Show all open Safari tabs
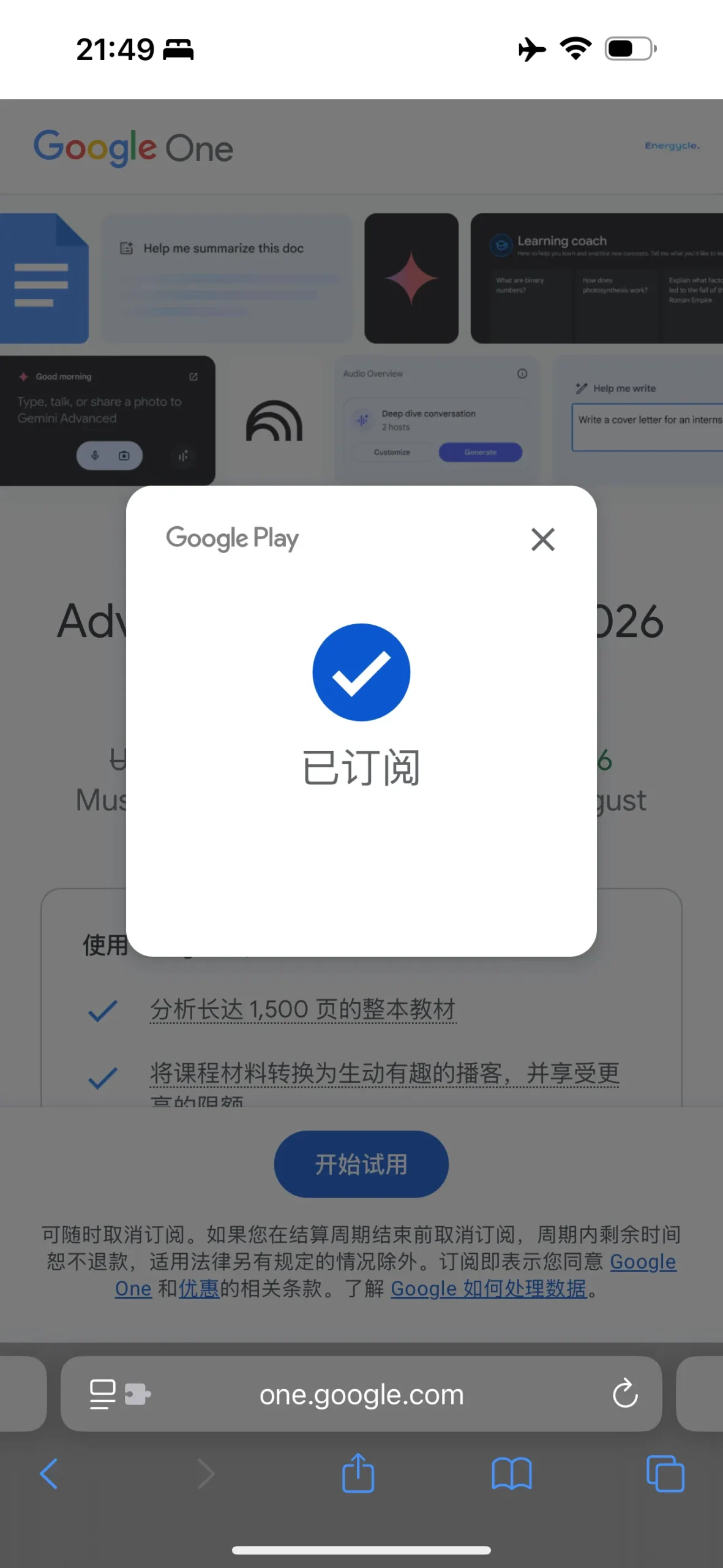The width and height of the screenshot is (723, 1568). [665, 1474]
